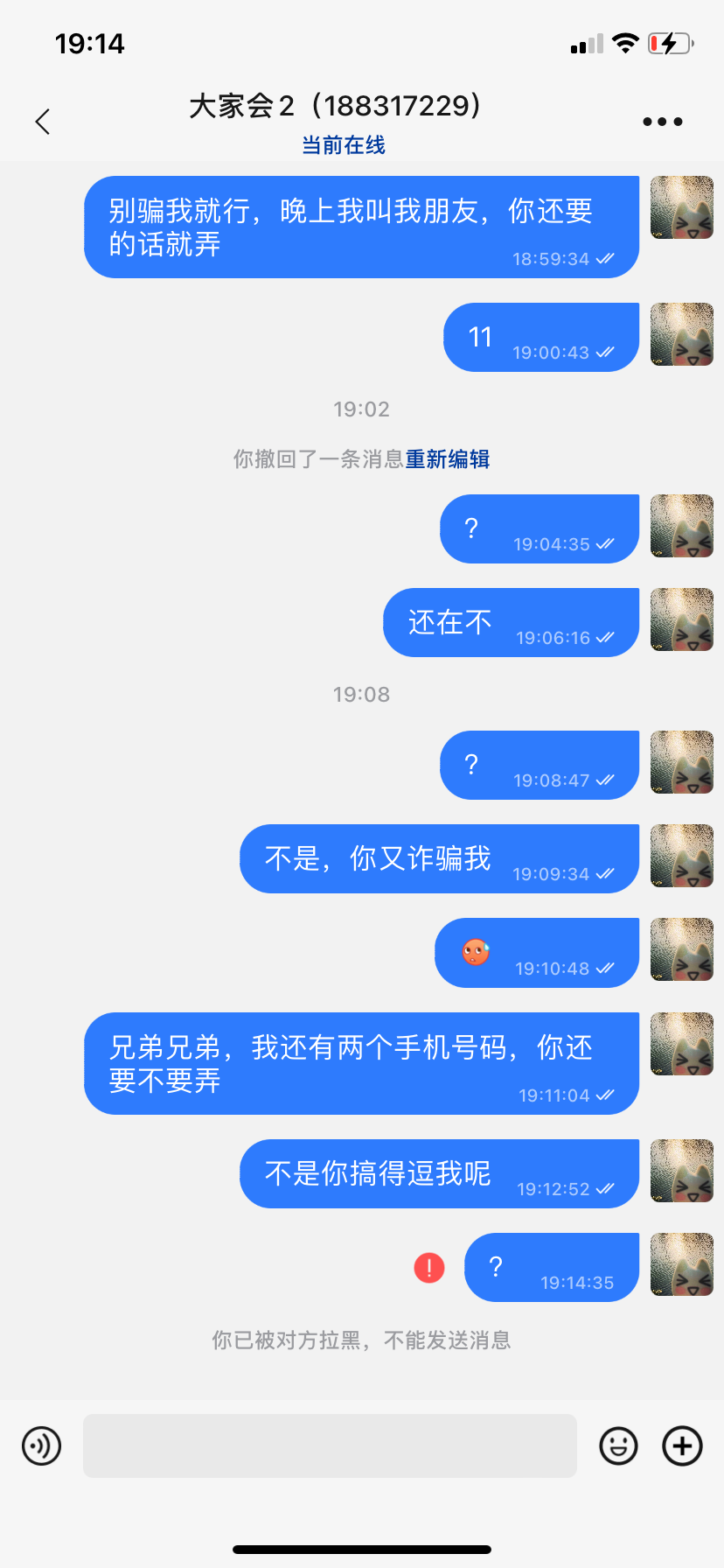Select the message bubble saying 还在不
The image size is (724, 1568).
pos(510,622)
